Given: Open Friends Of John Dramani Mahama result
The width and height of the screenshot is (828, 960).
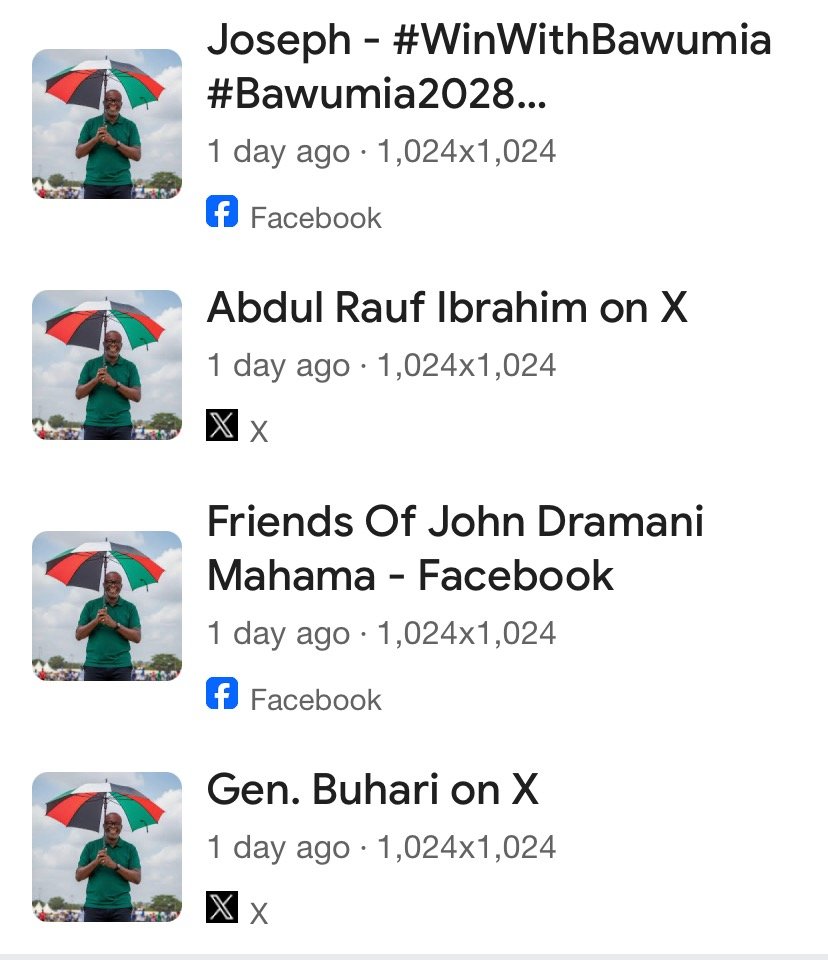Looking at the screenshot, I should (455, 549).
